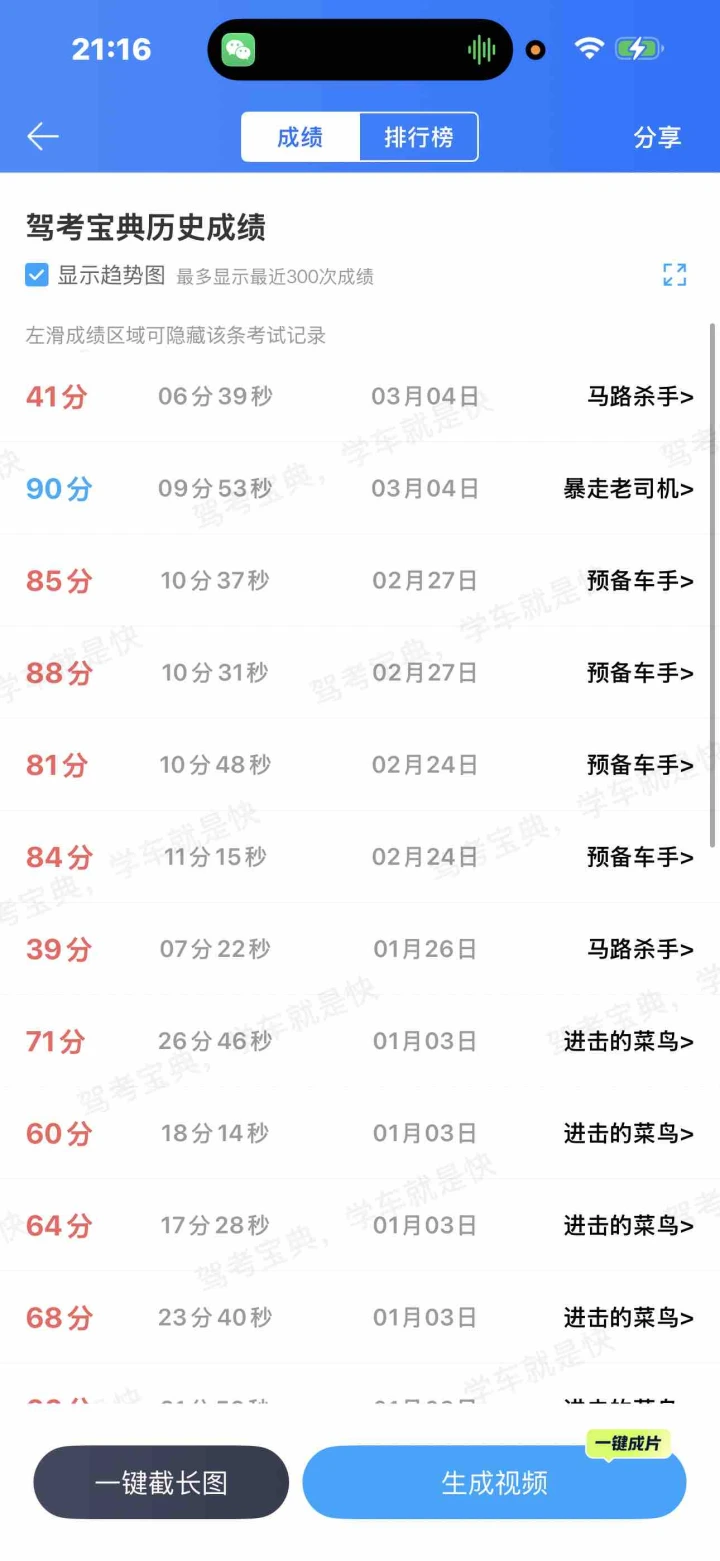The width and height of the screenshot is (720, 1561).
Task: Go back using the arrow icon
Action: [x=43, y=137]
